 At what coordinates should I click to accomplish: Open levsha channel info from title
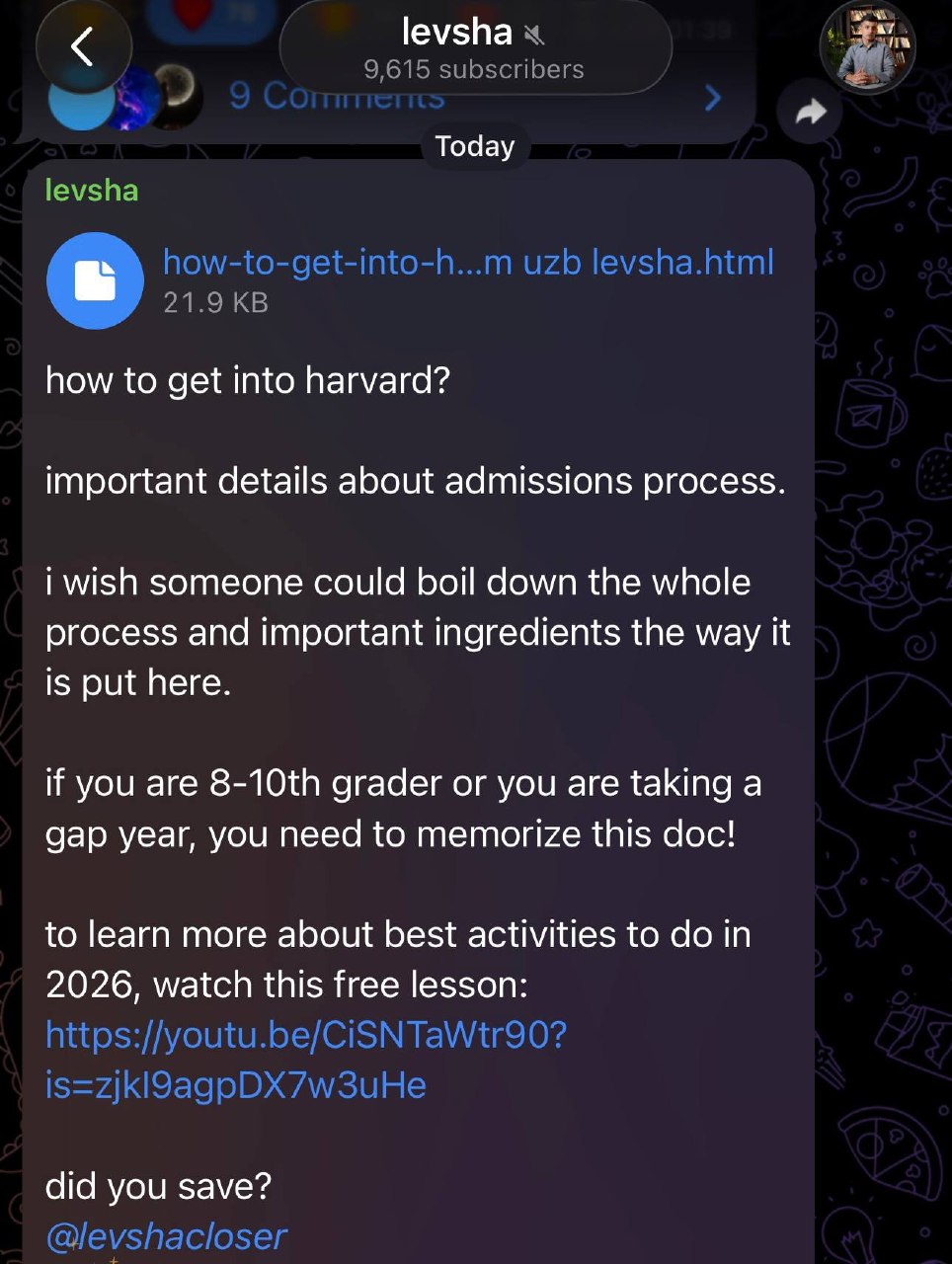click(x=474, y=47)
